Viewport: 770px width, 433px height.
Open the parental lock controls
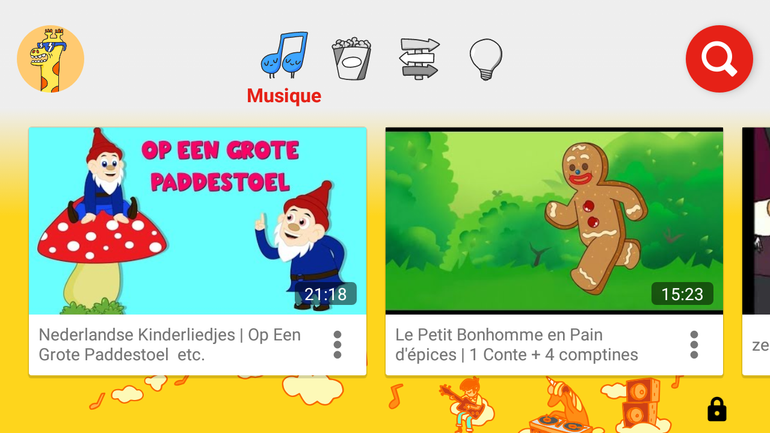[716, 409]
